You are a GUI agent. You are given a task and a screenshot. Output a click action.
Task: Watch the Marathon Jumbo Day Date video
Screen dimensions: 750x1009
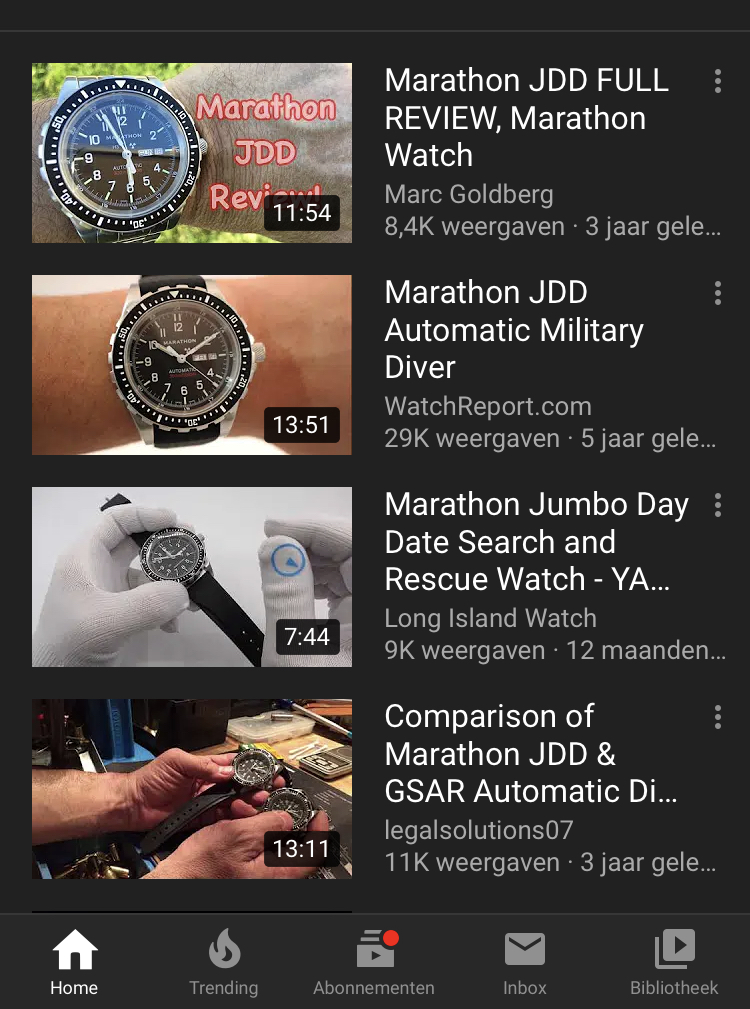click(x=192, y=577)
